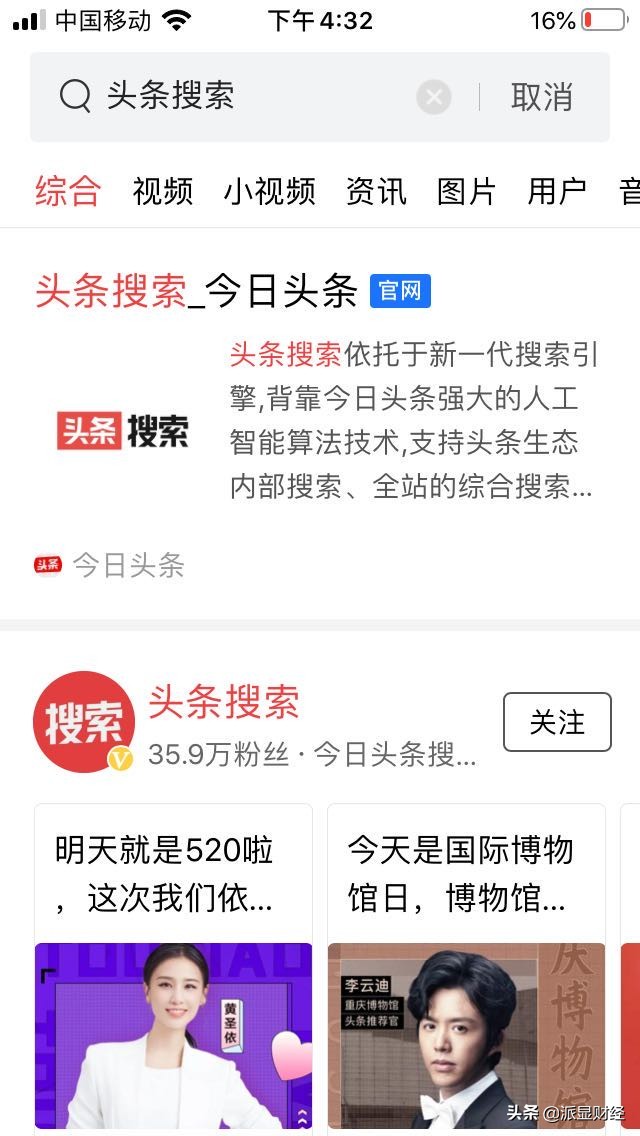Image resolution: width=640 pixels, height=1136 pixels.
Task: Switch to the 视频 tab
Action: pos(162,192)
